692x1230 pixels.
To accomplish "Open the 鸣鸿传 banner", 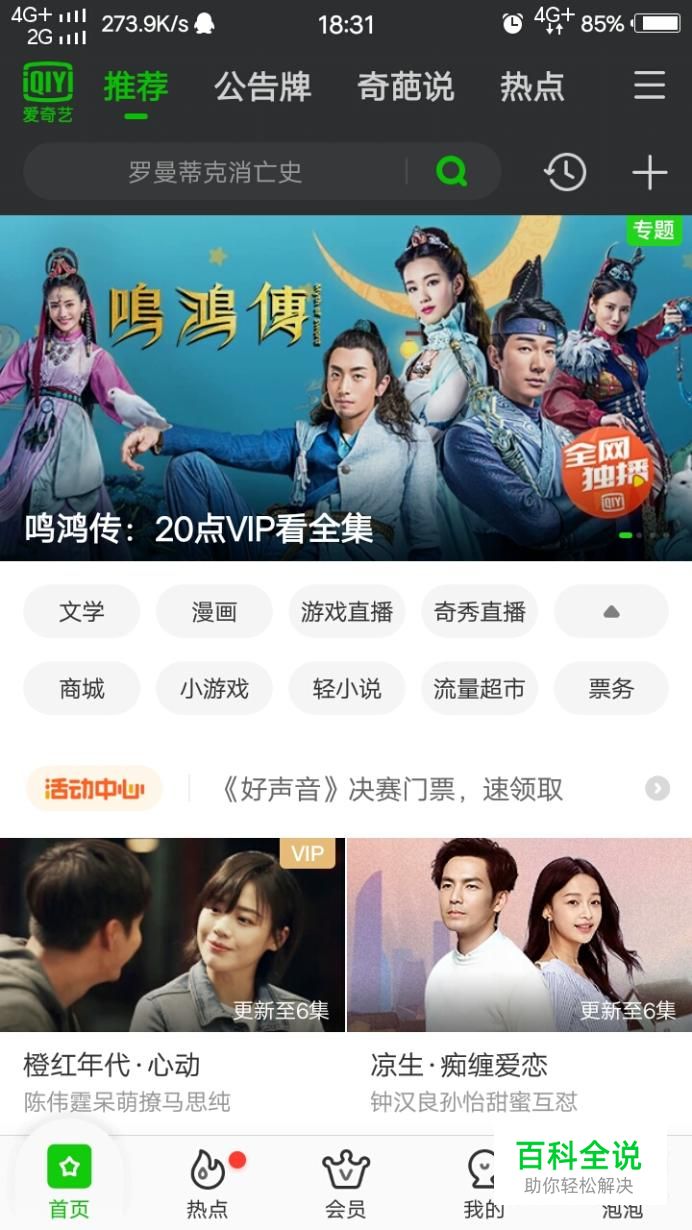I will pyautogui.click(x=346, y=388).
